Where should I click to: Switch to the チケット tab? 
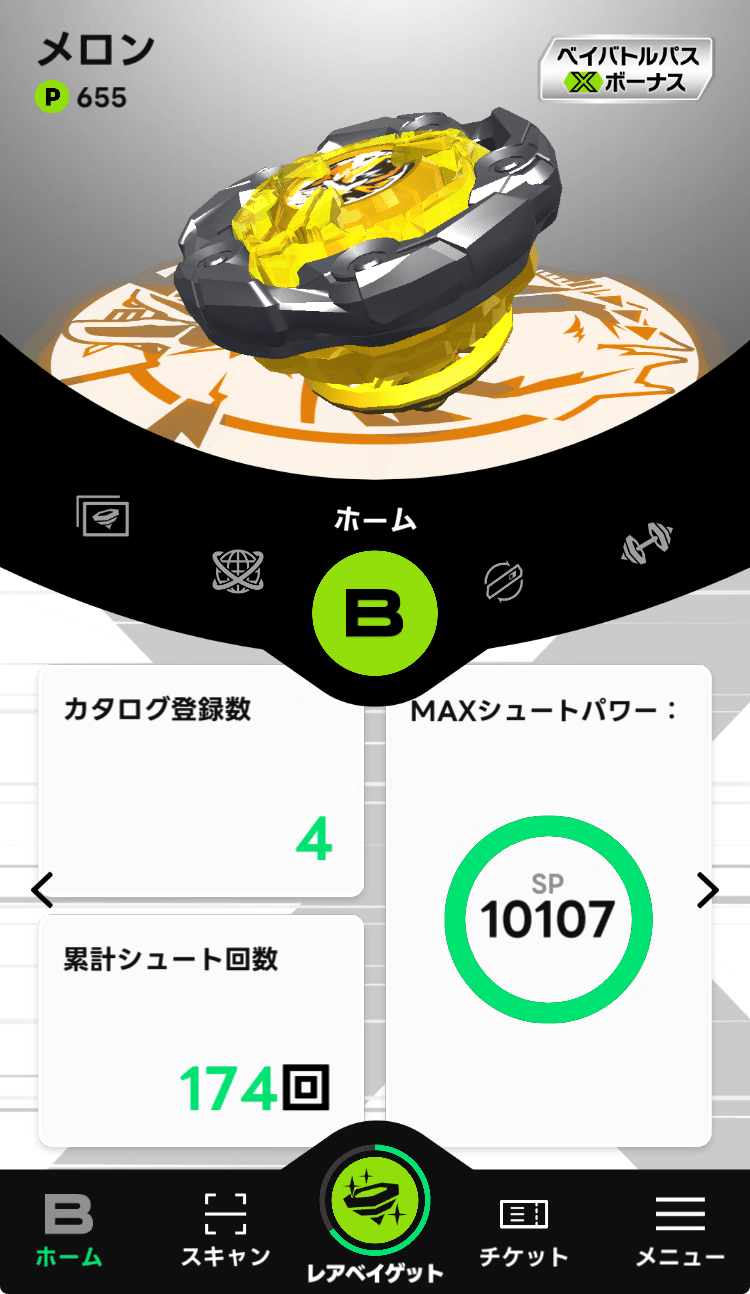point(523,1229)
